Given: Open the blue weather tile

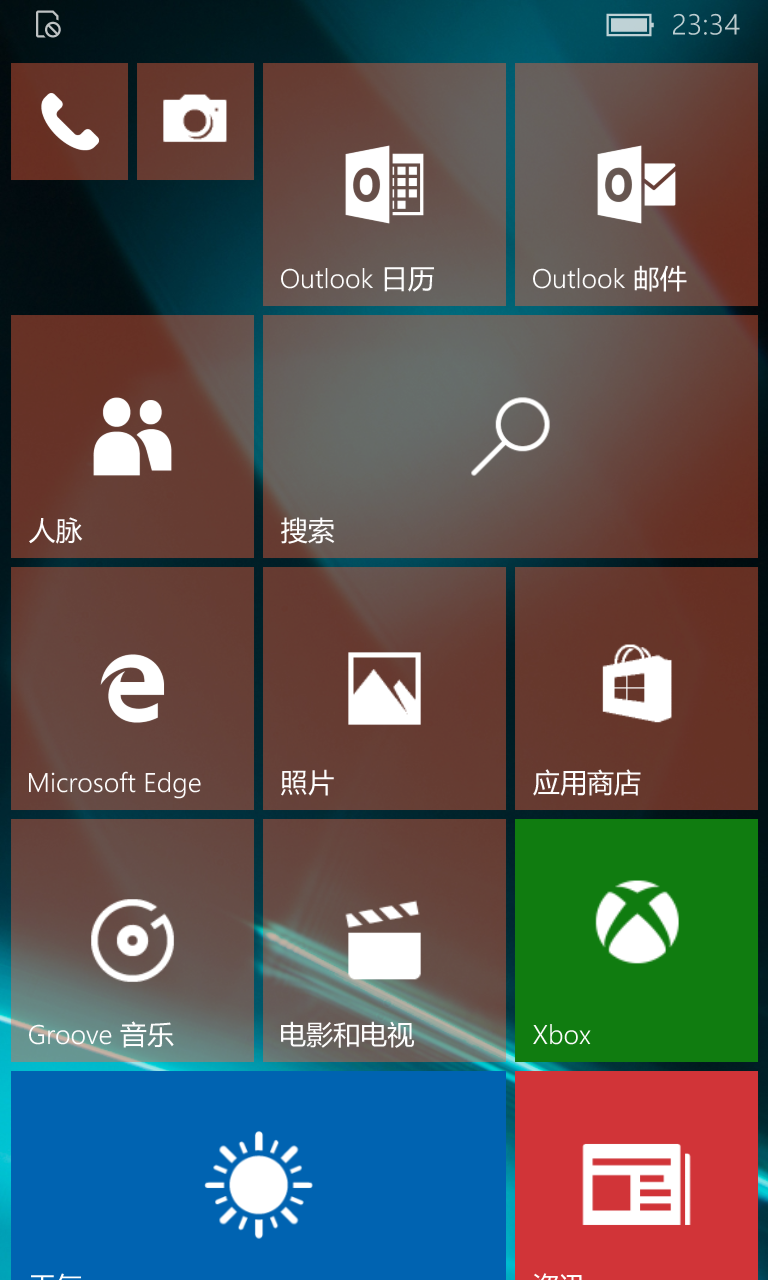Looking at the screenshot, I should tap(258, 1175).
